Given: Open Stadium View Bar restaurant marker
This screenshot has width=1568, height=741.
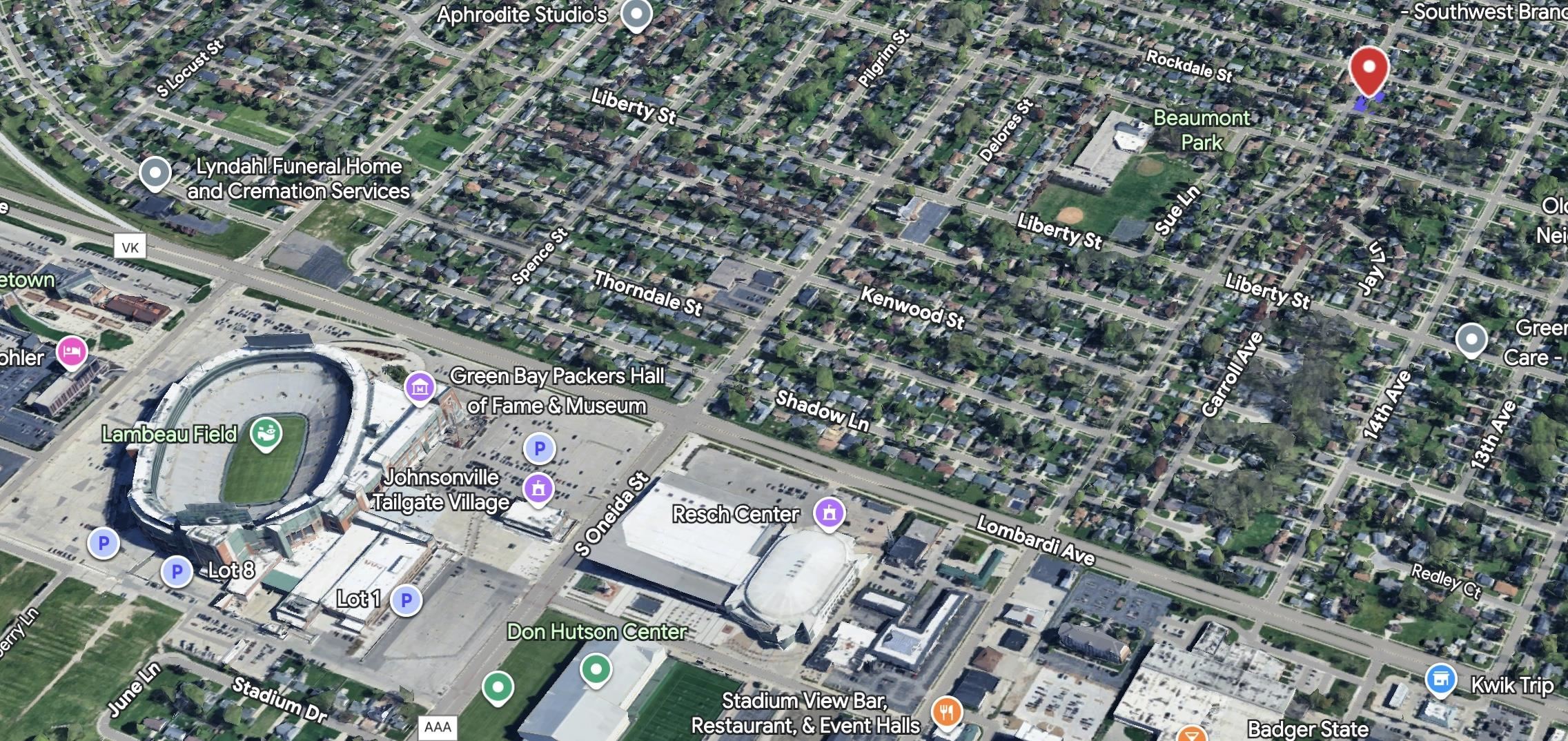Looking at the screenshot, I should (946, 711).
